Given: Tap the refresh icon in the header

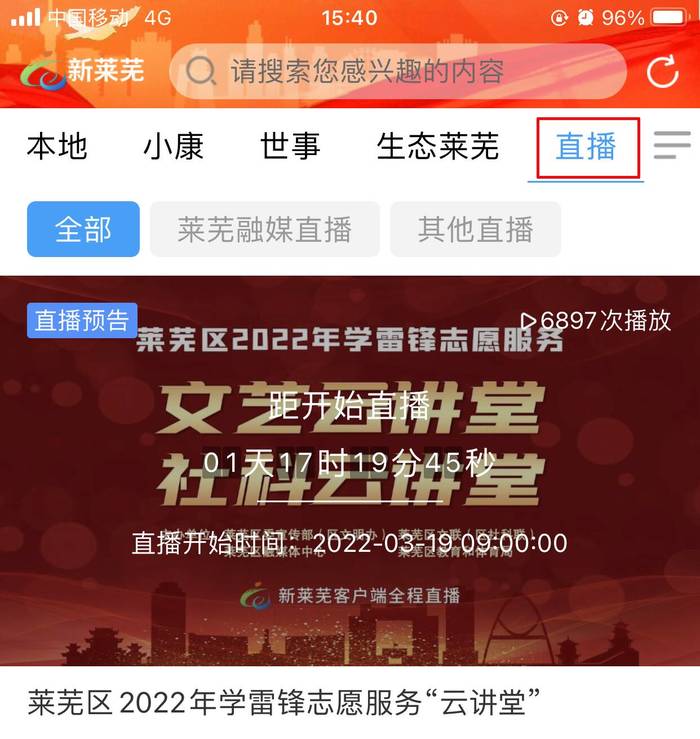Looking at the screenshot, I should [x=662, y=72].
